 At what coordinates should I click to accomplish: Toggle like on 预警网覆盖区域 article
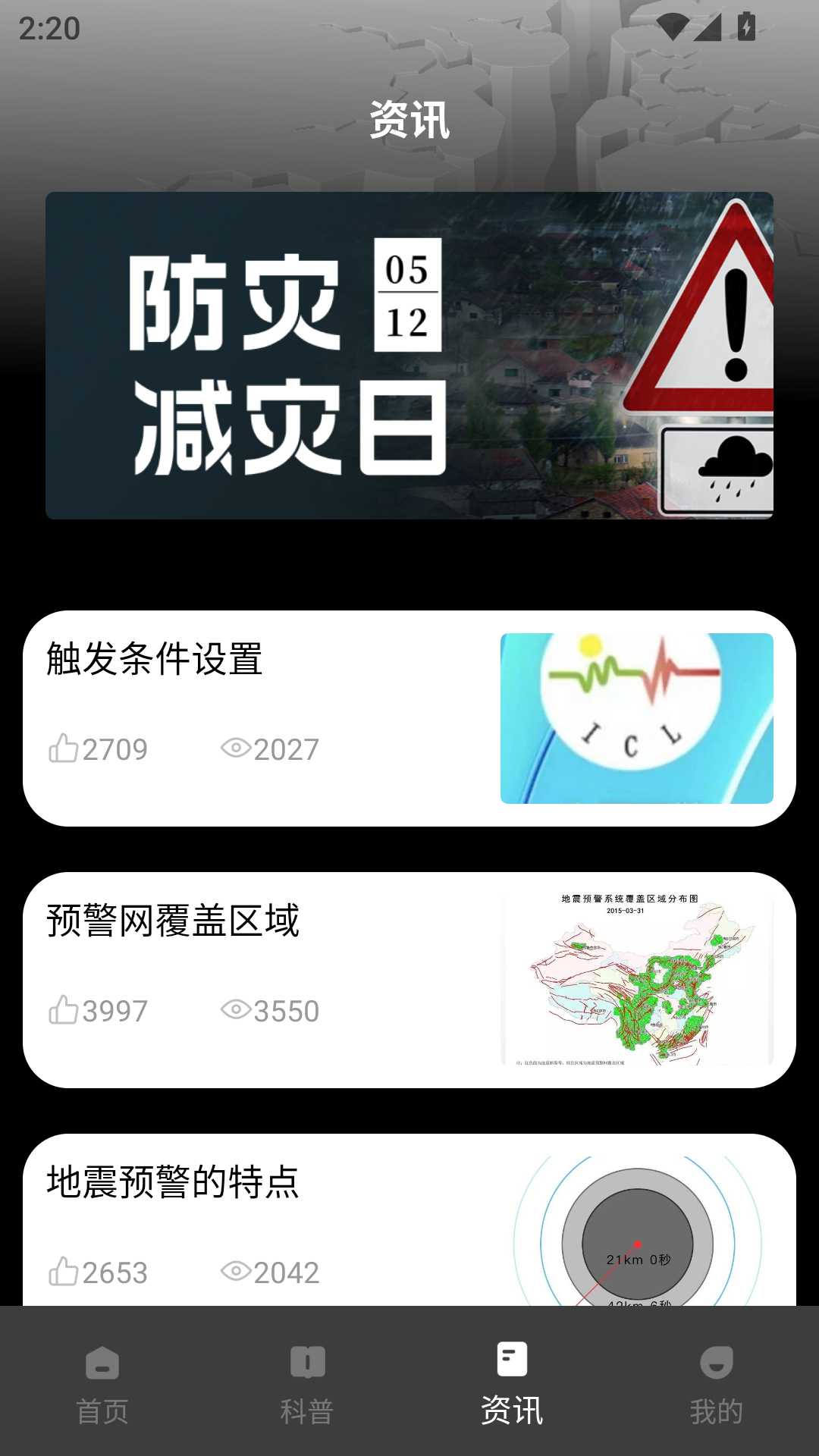tap(64, 1011)
